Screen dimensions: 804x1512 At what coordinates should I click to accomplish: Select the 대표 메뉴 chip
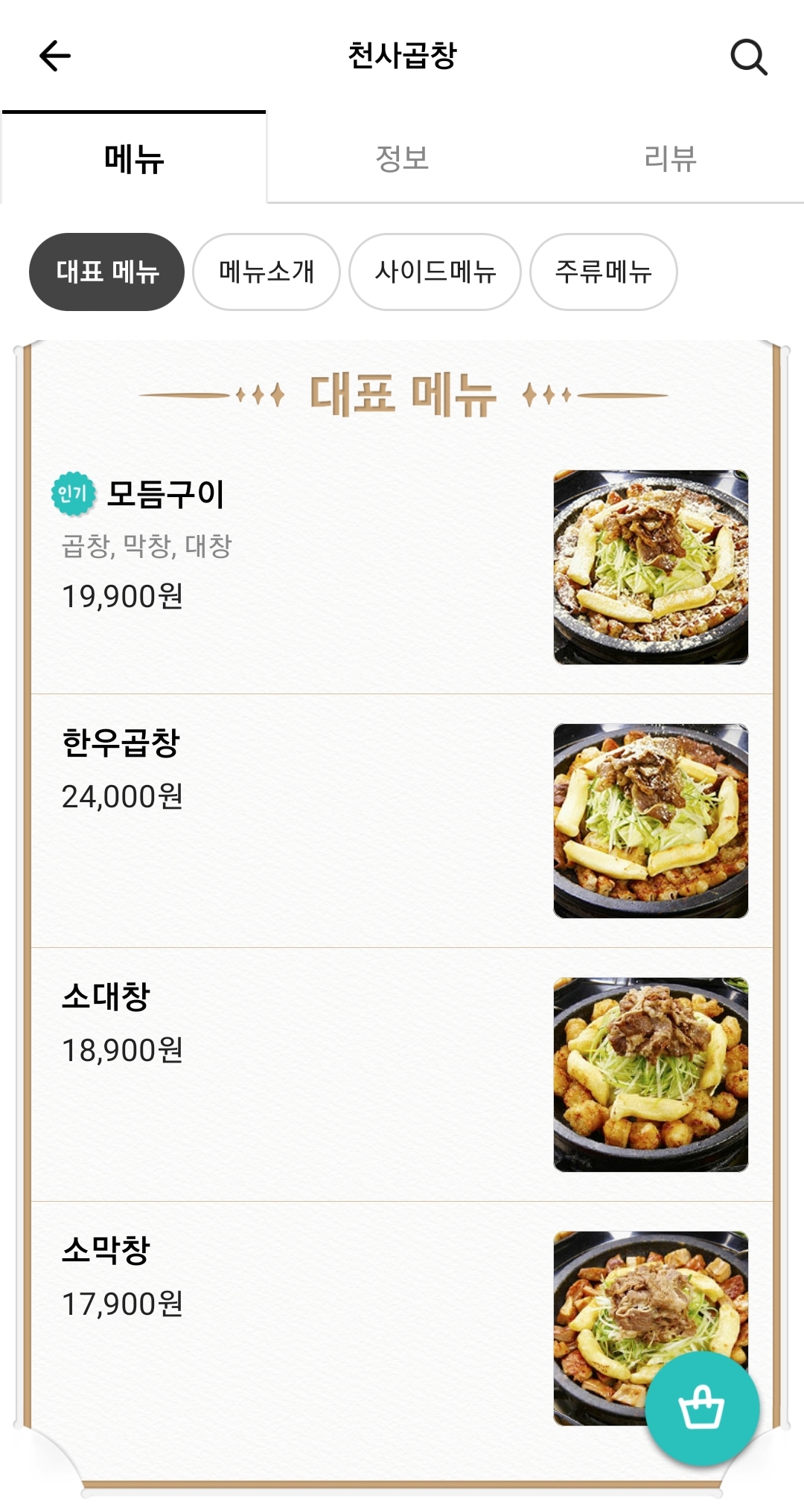pyautogui.click(x=107, y=272)
